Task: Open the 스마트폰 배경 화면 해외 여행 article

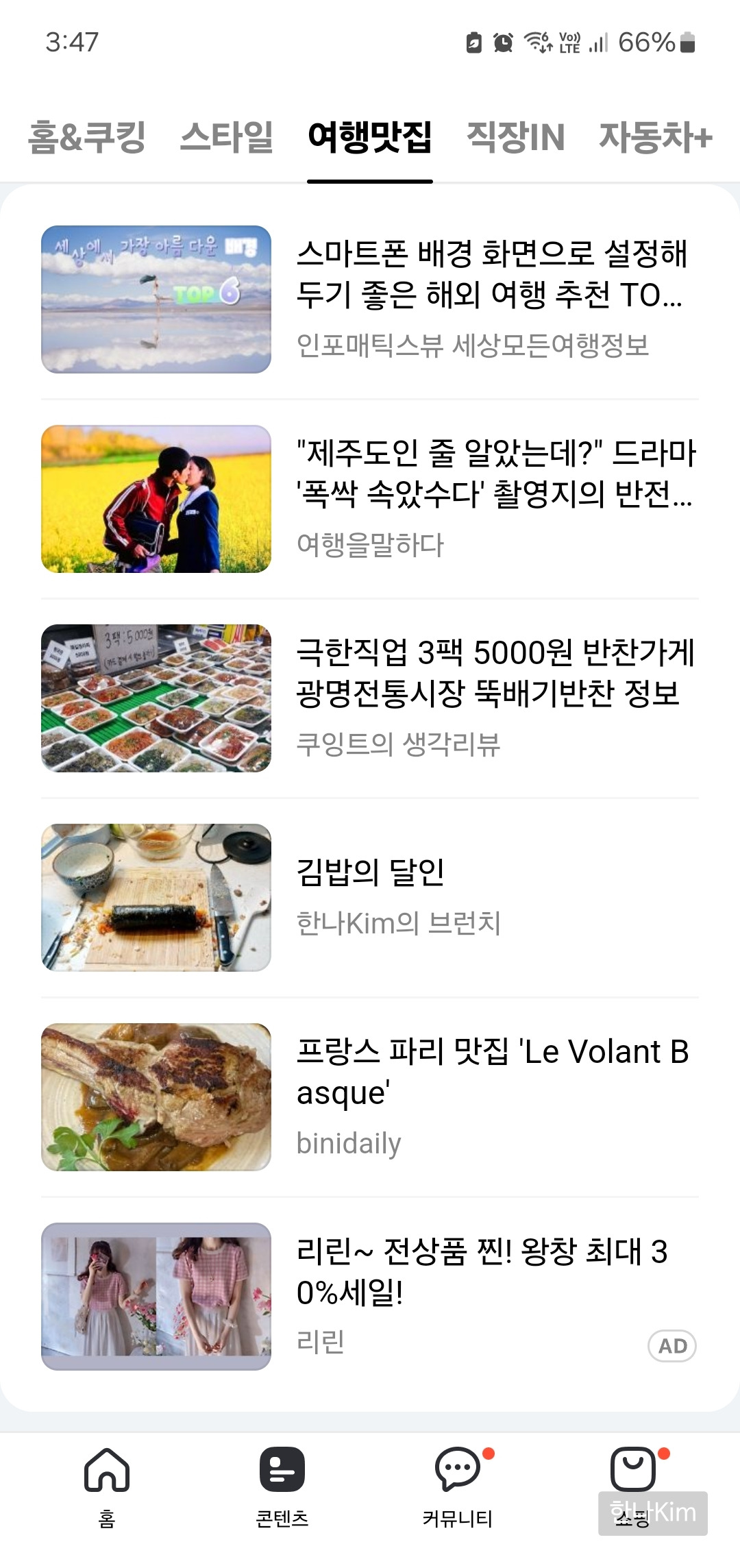Action: point(491,275)
